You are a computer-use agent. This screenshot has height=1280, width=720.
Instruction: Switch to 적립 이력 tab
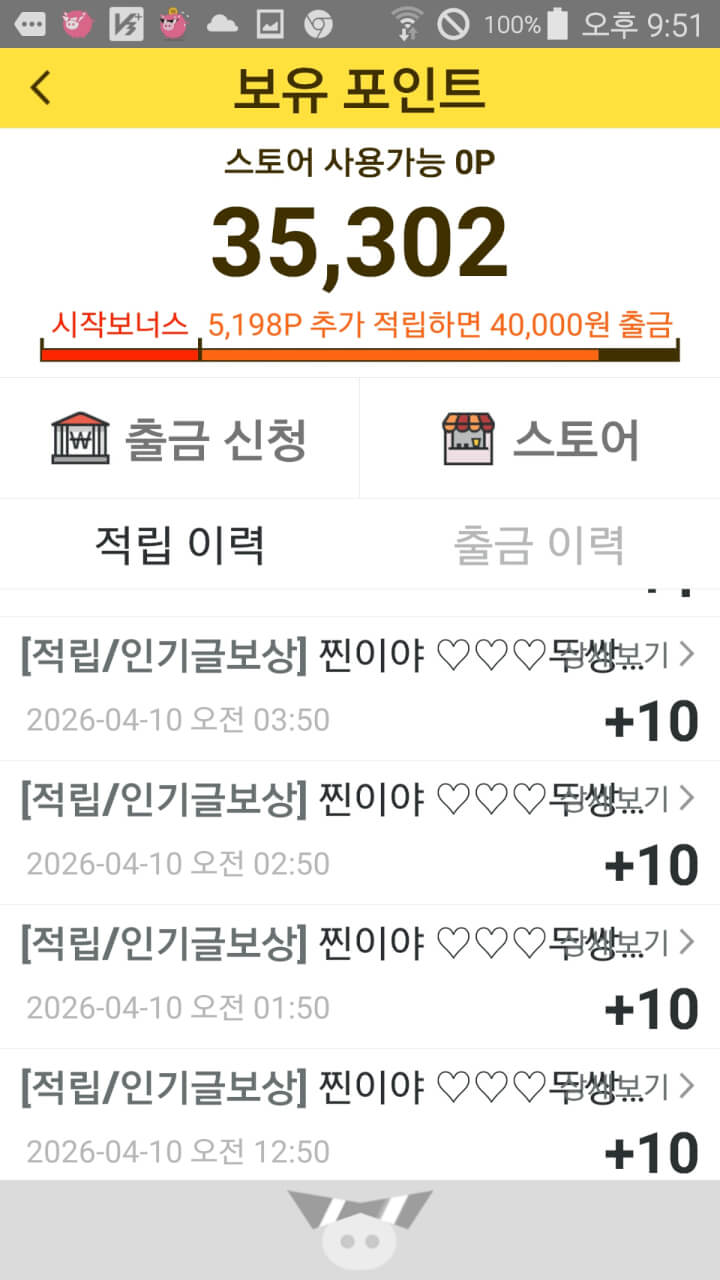point(180,545)
